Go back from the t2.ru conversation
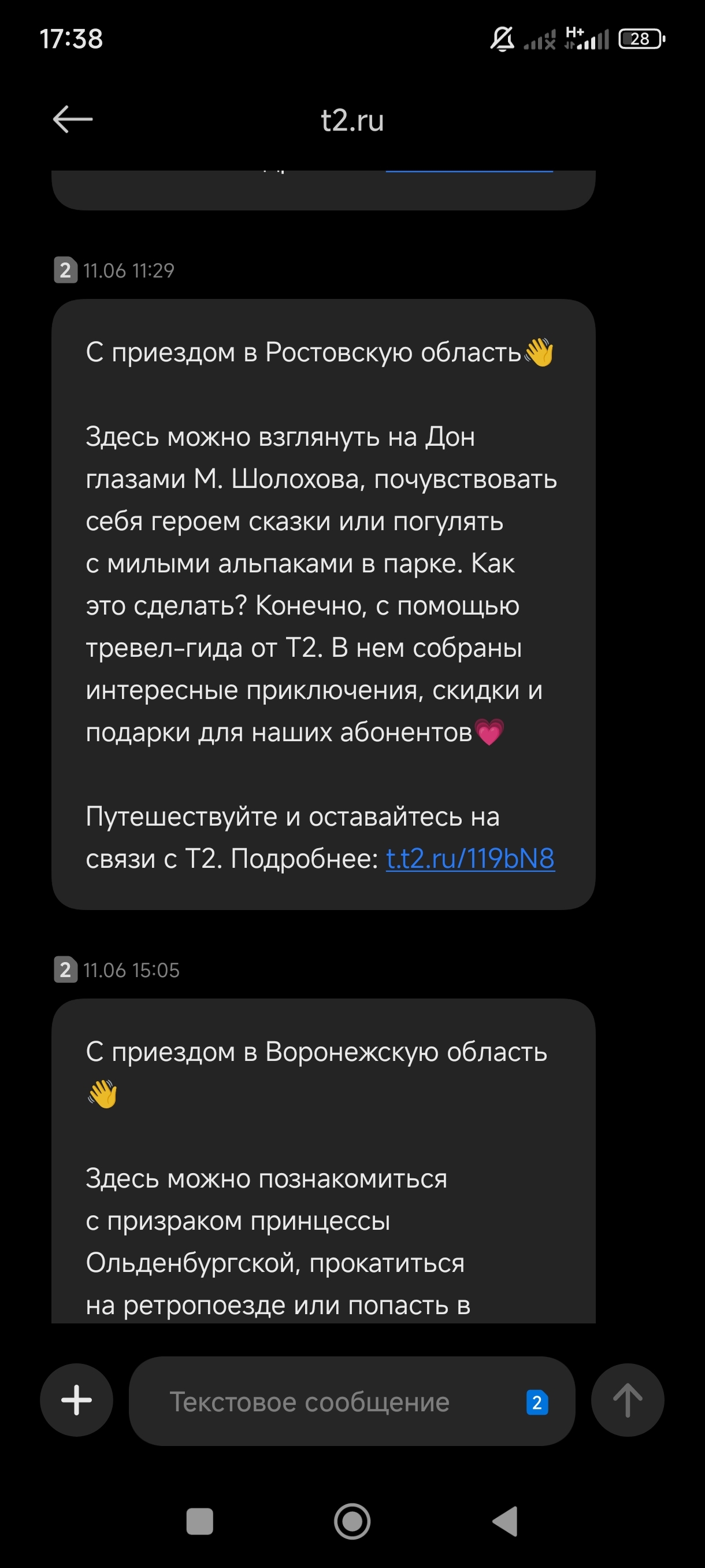The width and height of the screenshot is (705, 1568). click(x=72, y=119)
